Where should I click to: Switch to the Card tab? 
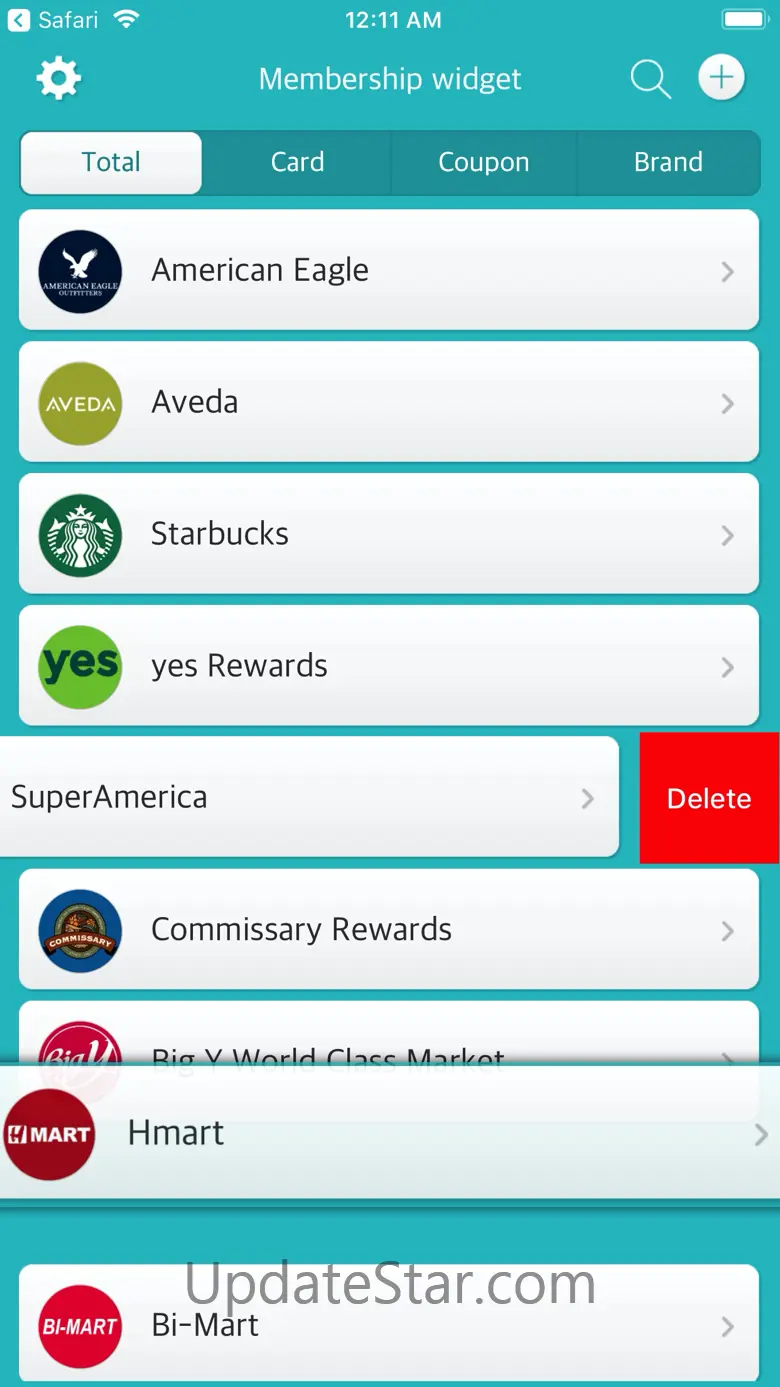[297, 162]
